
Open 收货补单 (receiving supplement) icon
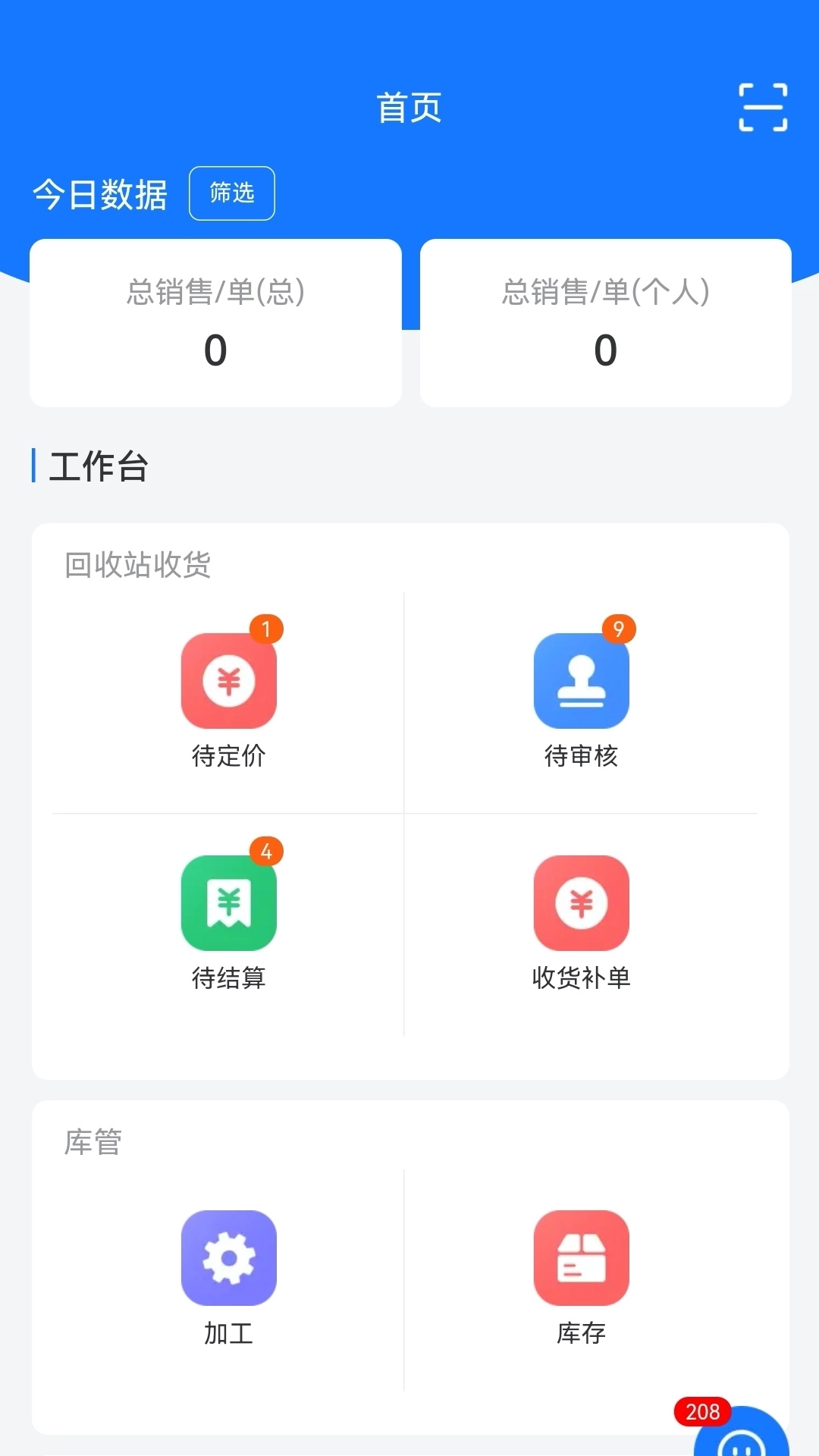pos(581,904)
